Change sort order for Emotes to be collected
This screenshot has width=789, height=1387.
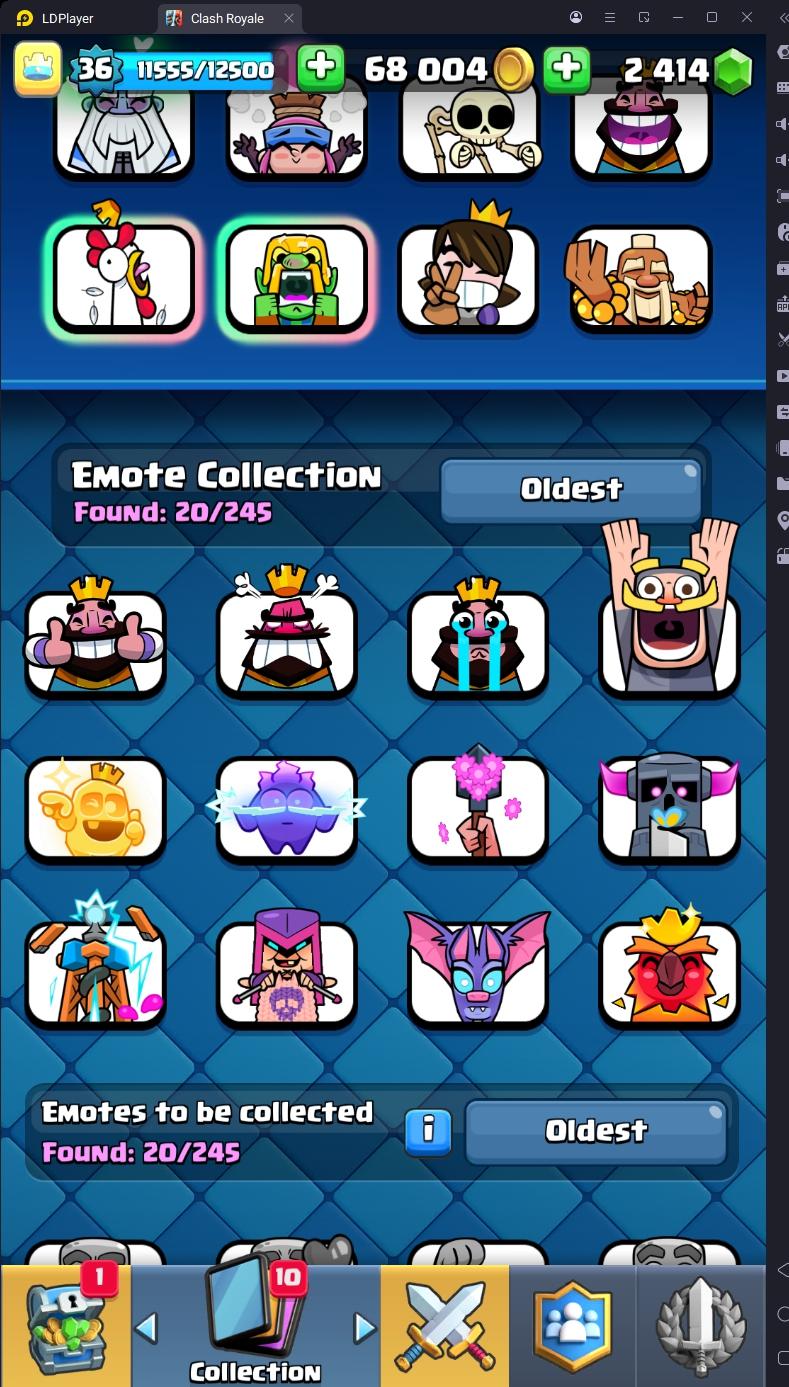[x=596, y=1131]
